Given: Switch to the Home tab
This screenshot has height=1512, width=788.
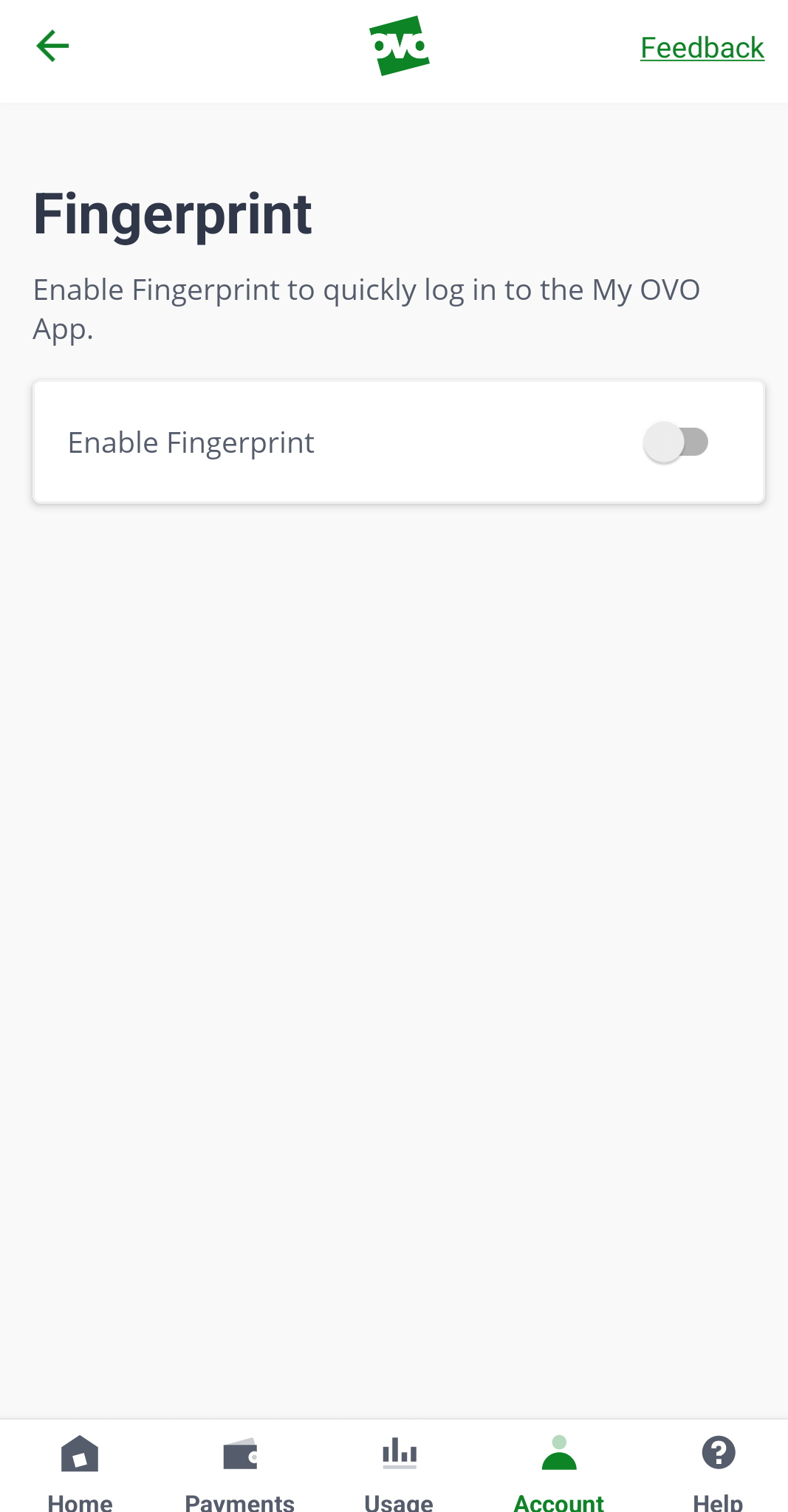Looking at the screenshot, I should (80, 1470).
